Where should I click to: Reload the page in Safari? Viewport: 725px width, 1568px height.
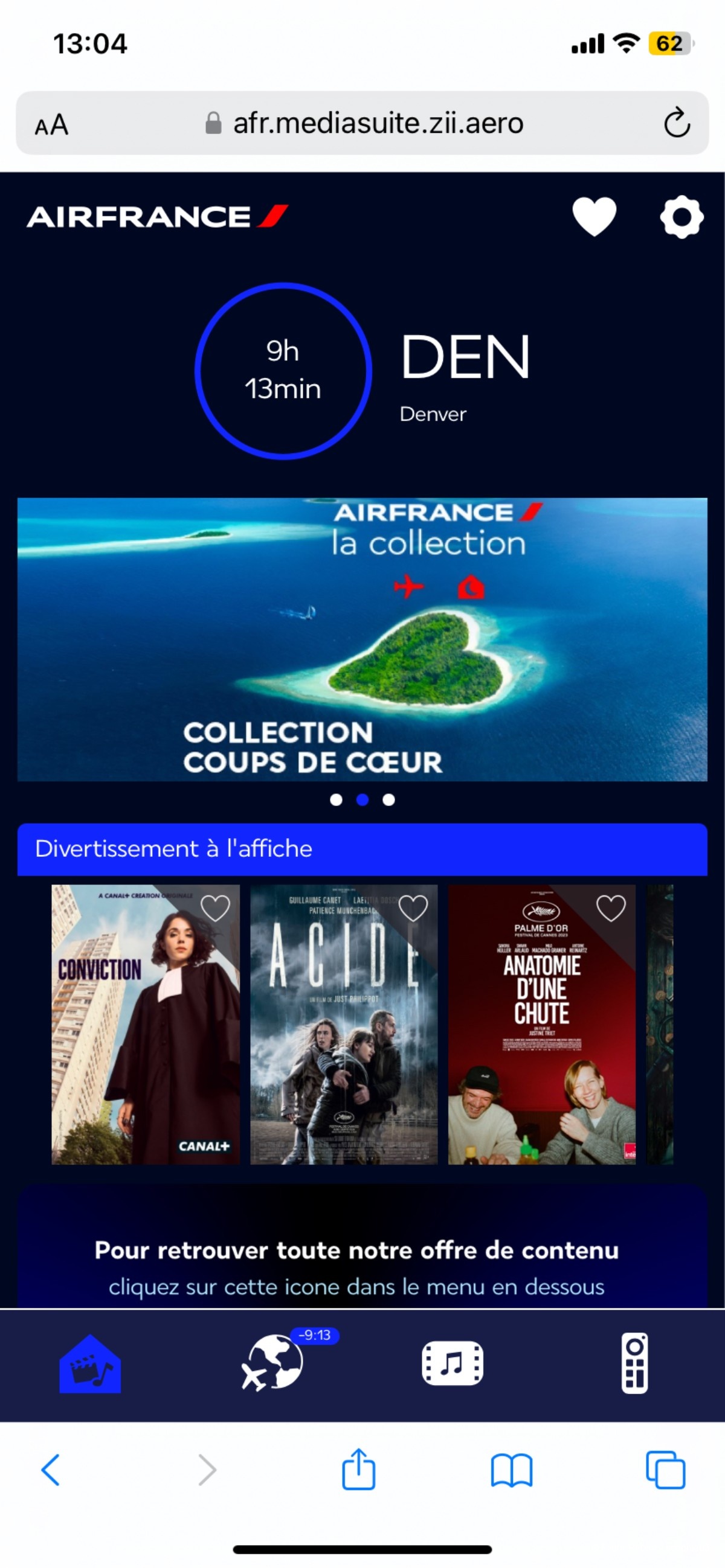(676, 124)
